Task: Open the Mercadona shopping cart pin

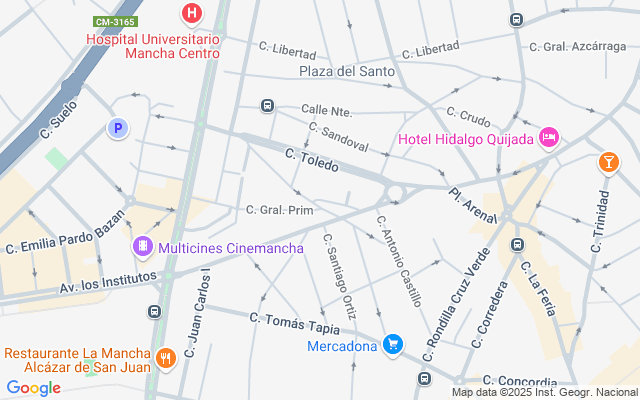Action: pos(393,345)
